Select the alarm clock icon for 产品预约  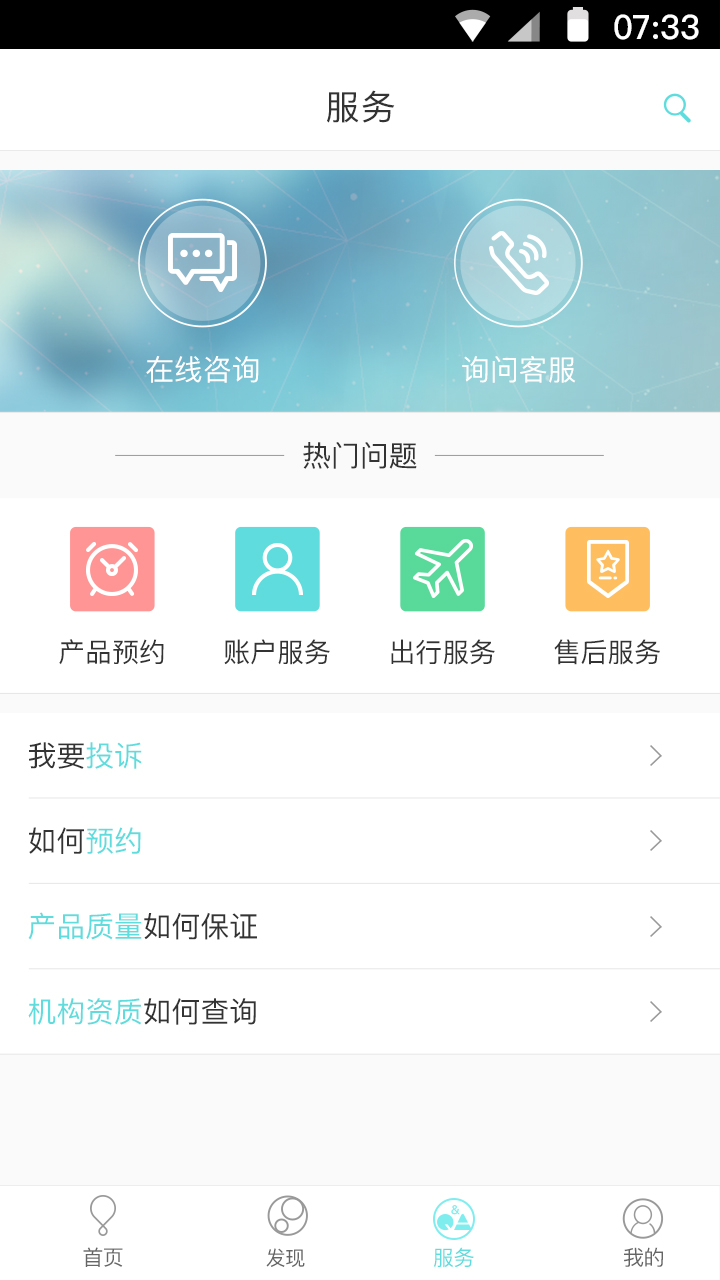112,568
